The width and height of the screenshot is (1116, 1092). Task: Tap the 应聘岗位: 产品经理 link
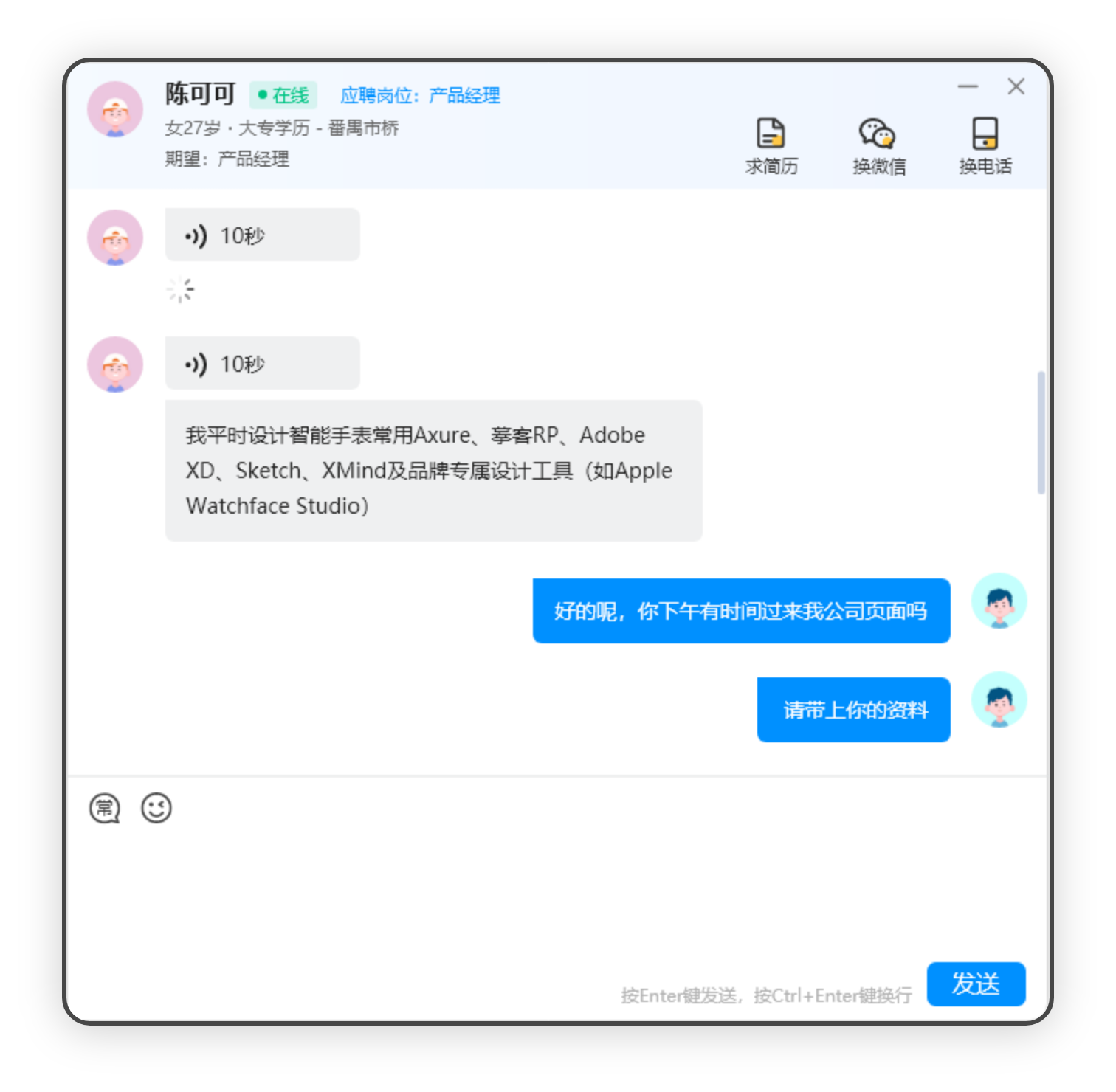[420, 95]
